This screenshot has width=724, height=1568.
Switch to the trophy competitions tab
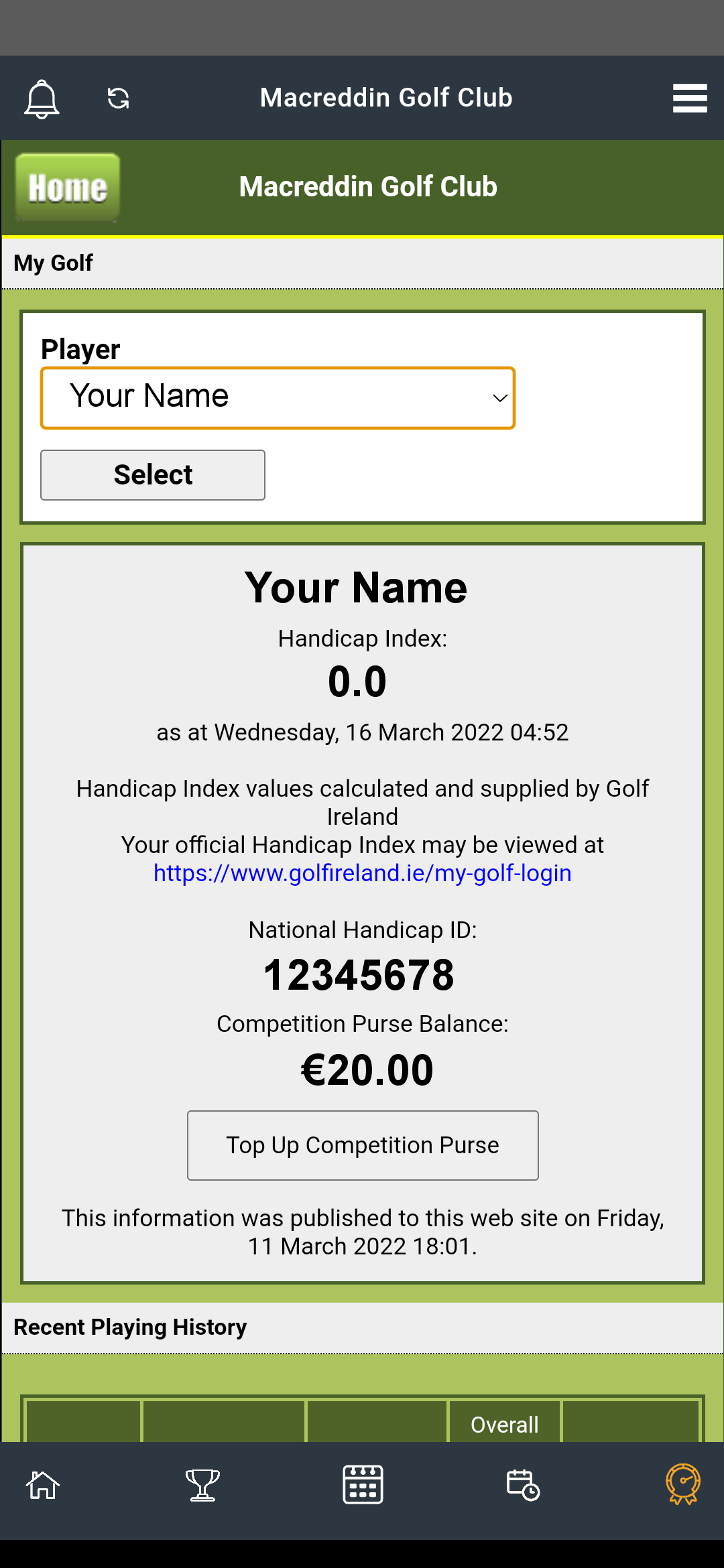point(202,1485)
